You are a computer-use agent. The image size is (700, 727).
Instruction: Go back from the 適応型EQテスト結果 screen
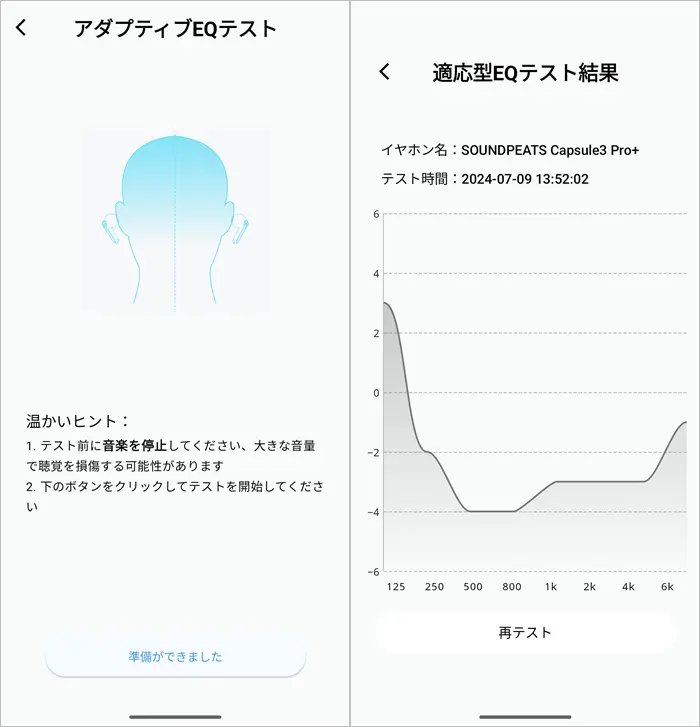[x=385, y=72]
